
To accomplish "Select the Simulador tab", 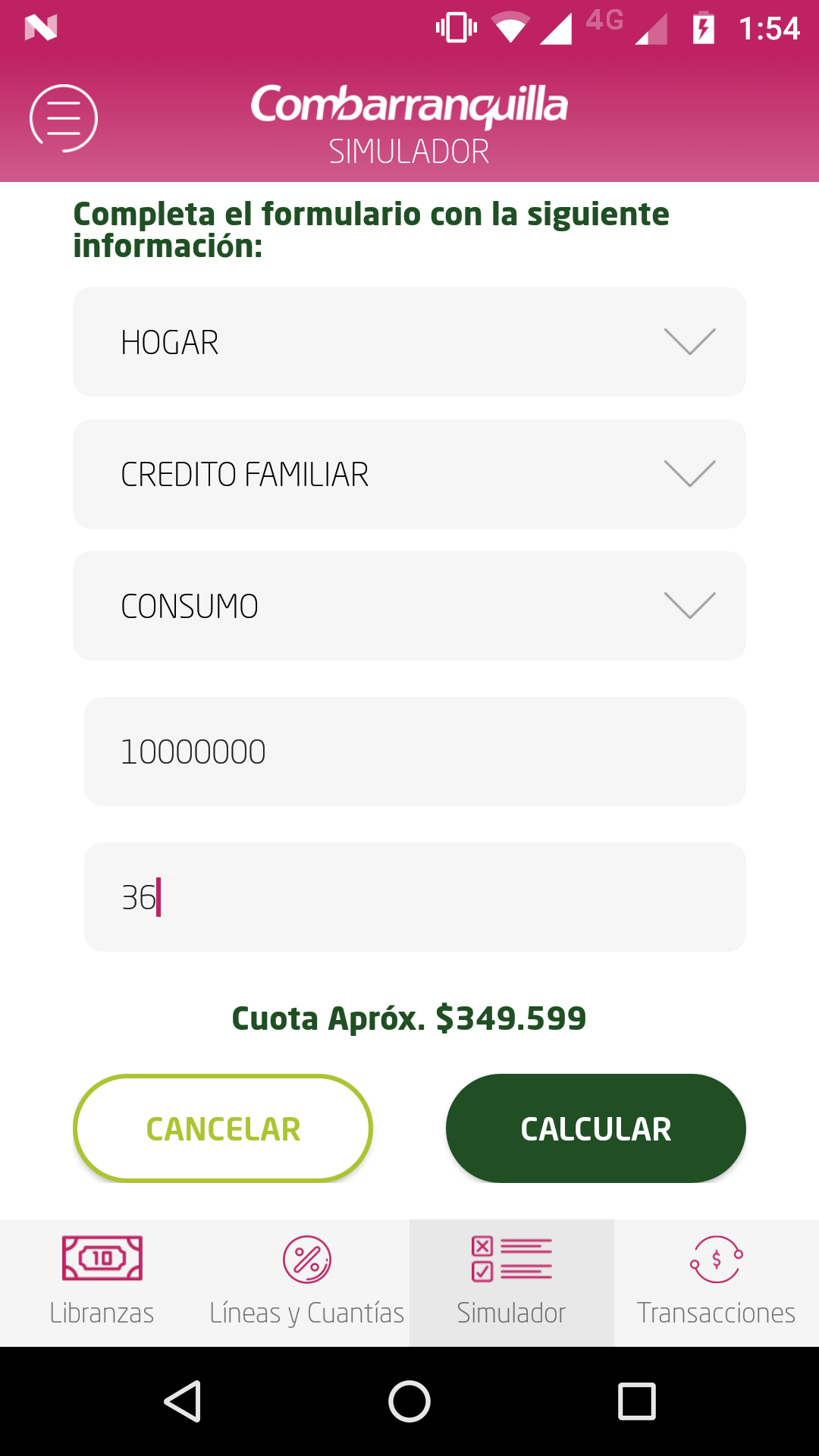I will tap(512, 1283).
